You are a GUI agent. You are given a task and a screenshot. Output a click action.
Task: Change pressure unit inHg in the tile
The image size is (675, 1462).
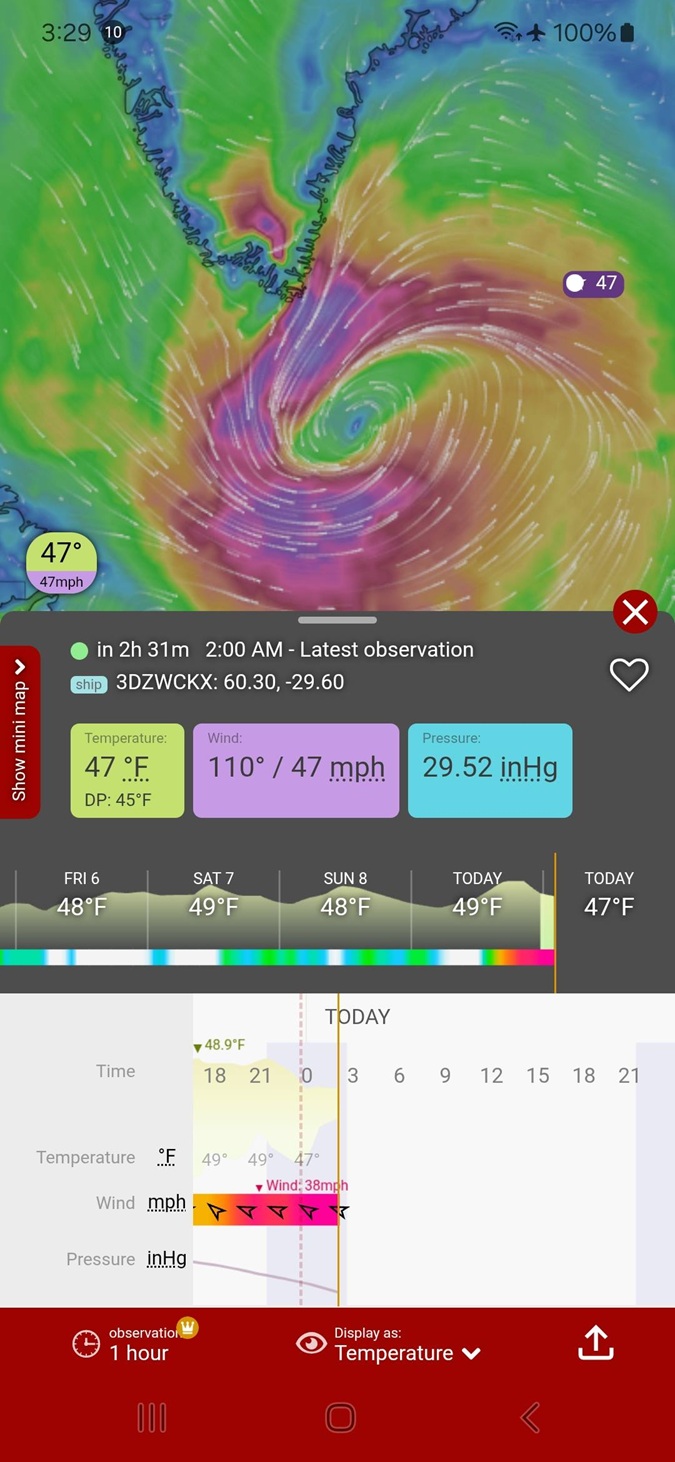click(x=527, y=767)
